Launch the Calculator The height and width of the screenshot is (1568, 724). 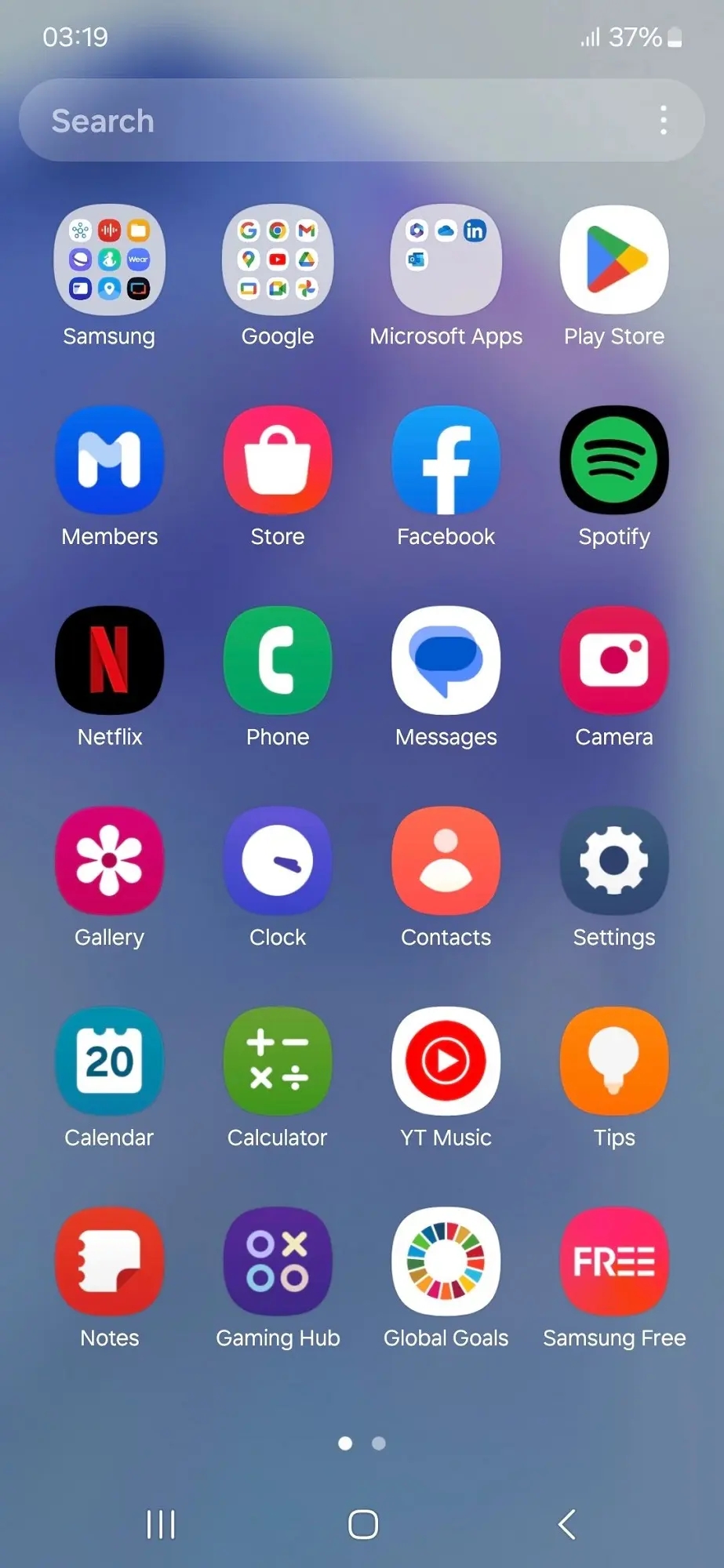(x=278, y=1062)
